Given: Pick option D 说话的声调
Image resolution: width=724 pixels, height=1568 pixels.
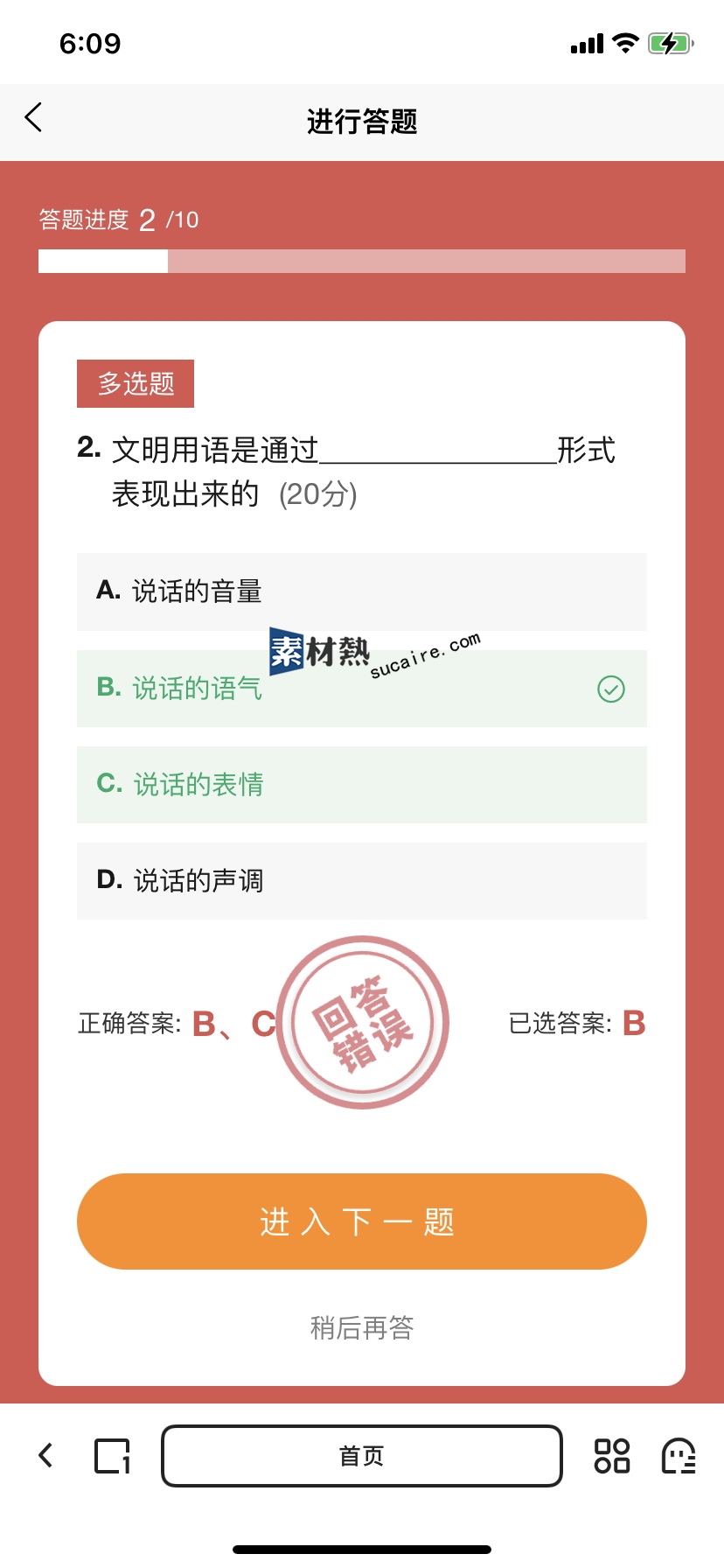Looking at the screenshot, I should point(361,881).
